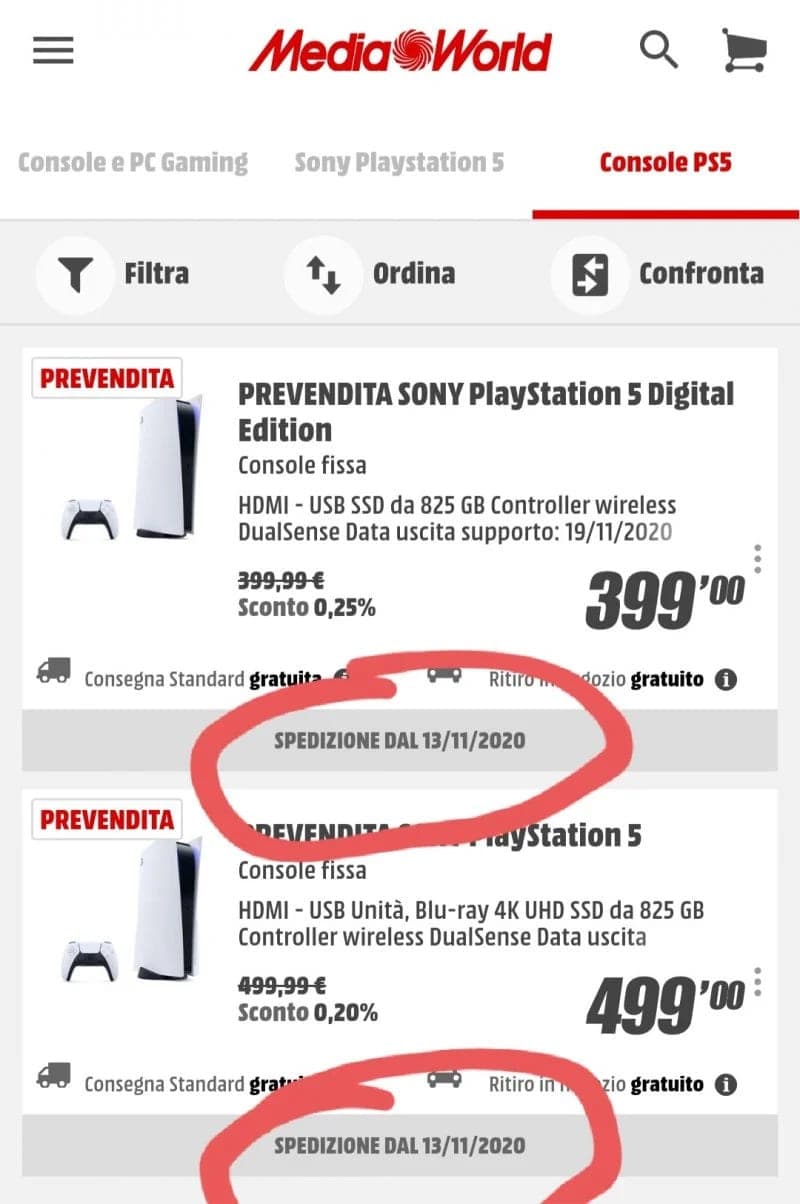Image resolution: width=800 pixels, height=1204 pixels.
Task: Switch to Sony Playstation 5 tab
Action: click(399, 162)
